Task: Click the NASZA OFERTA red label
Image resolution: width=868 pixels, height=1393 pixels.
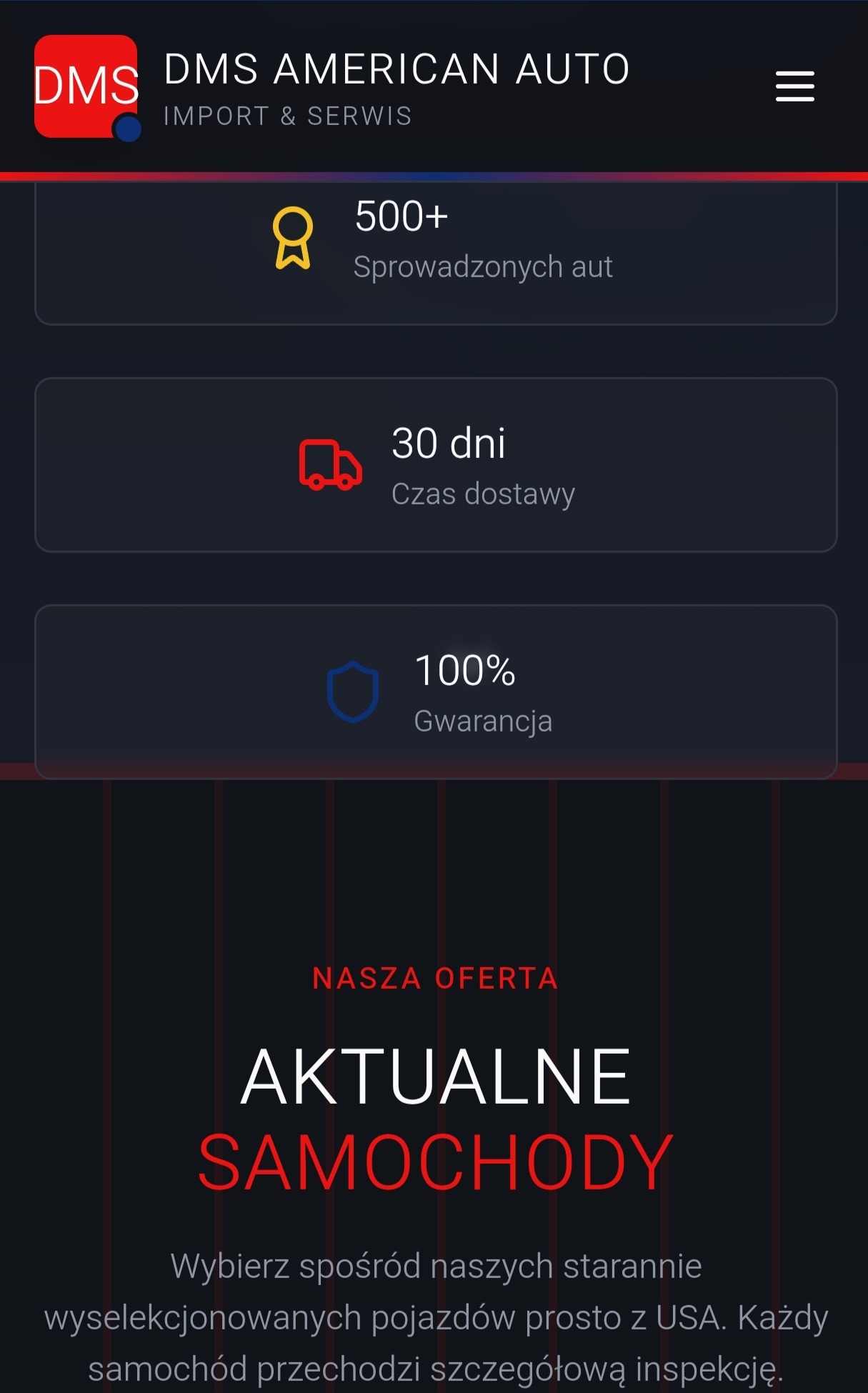Action: click(x=434, y=978)
